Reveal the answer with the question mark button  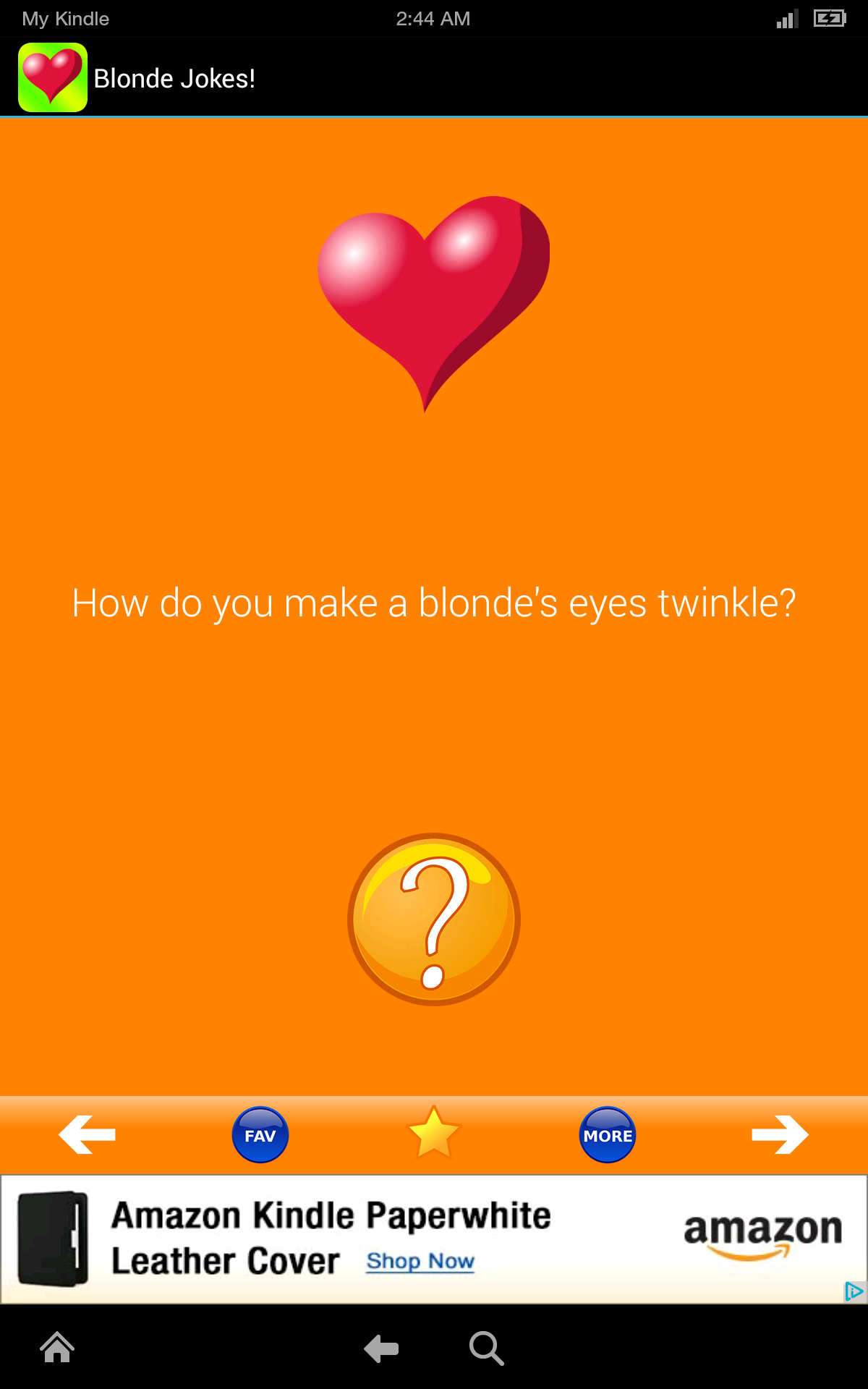coord(433,919)
